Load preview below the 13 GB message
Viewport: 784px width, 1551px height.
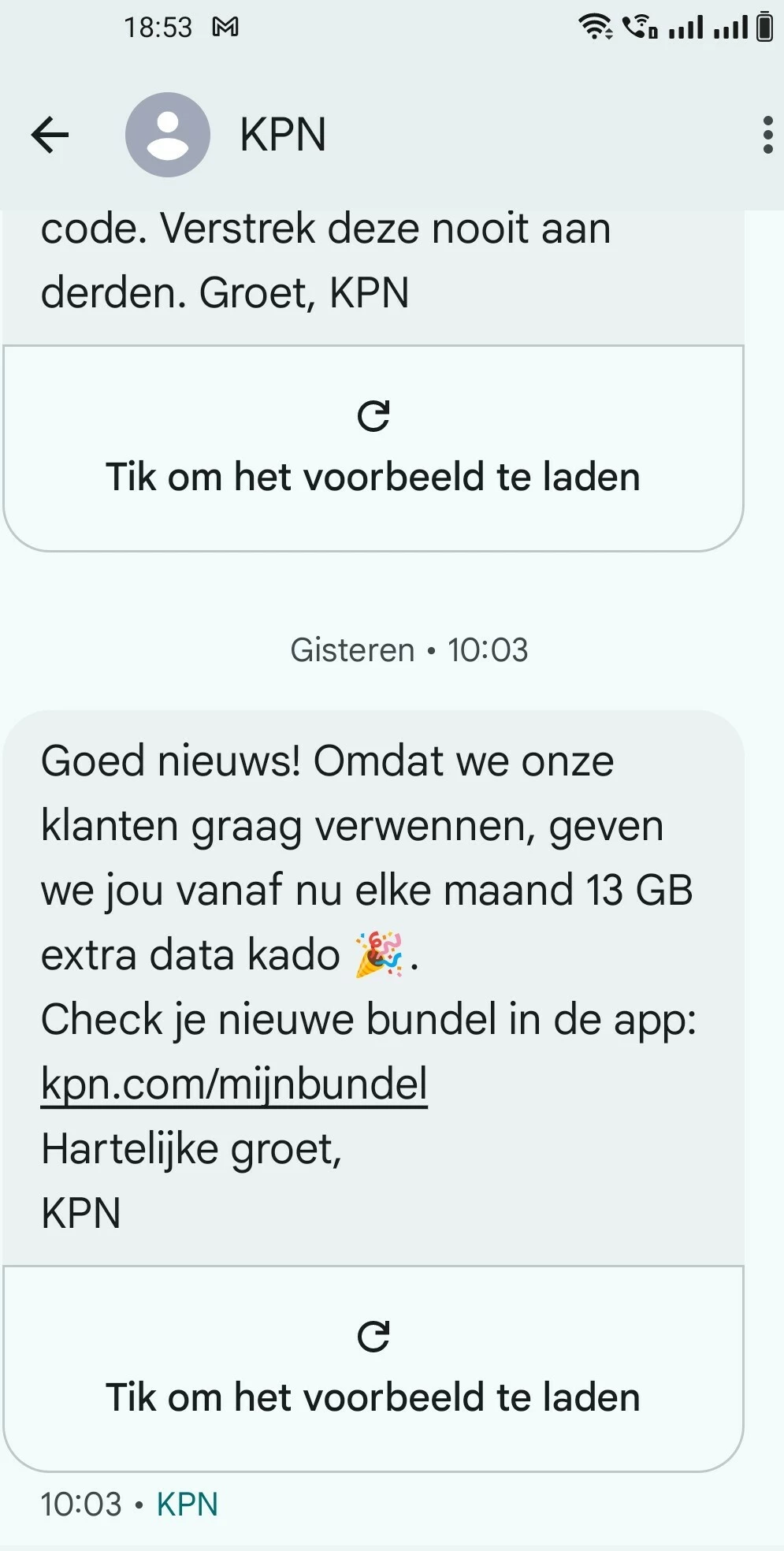tap(373, 1368)
